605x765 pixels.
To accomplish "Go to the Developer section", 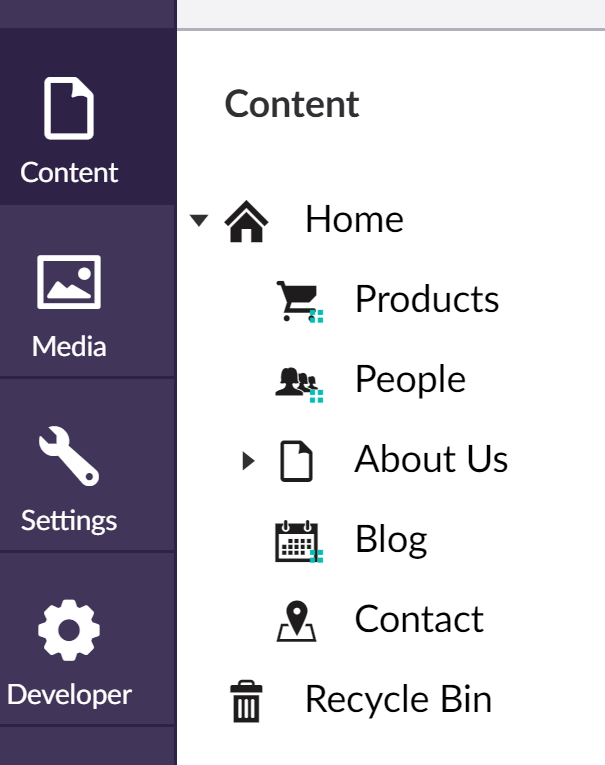I will (69, 651).
